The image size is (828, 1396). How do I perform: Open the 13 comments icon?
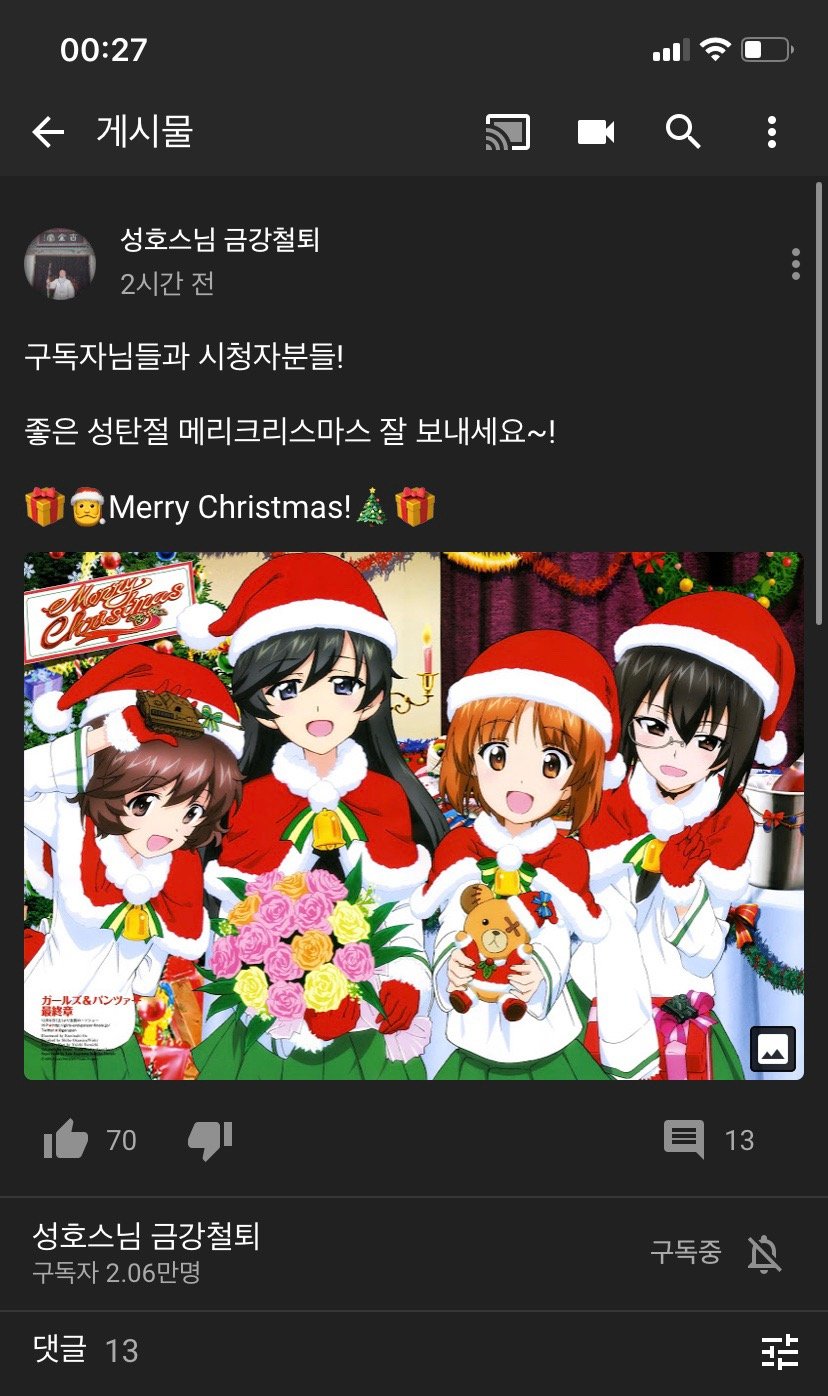click(x=684, y=1140)
